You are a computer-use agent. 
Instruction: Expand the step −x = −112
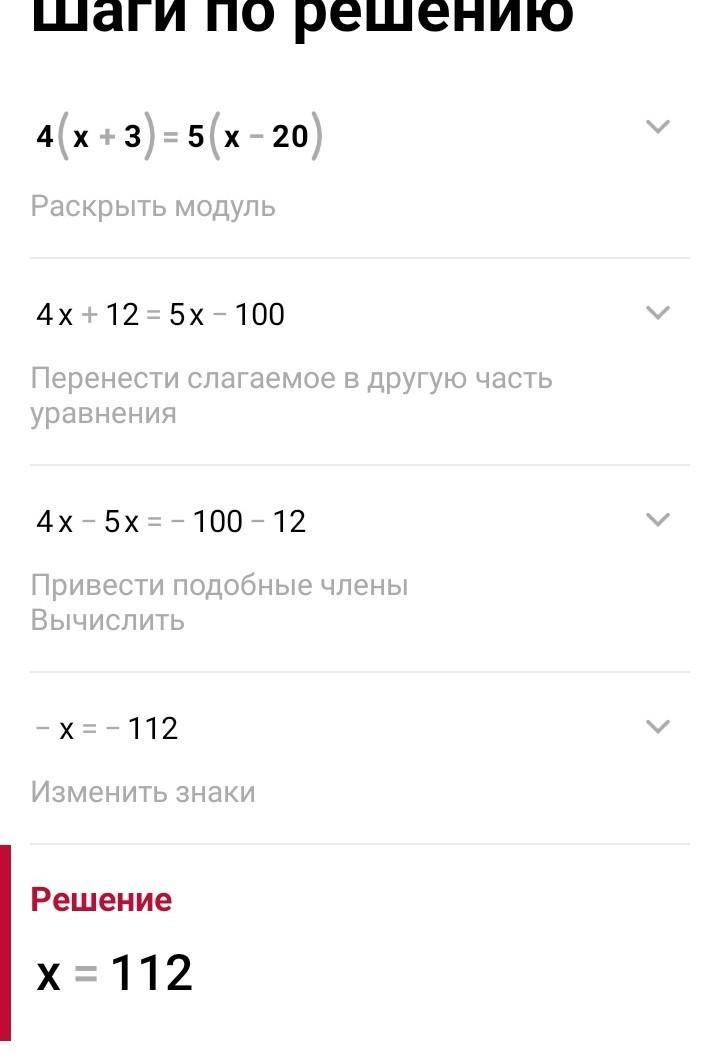(x=657, y=727)
